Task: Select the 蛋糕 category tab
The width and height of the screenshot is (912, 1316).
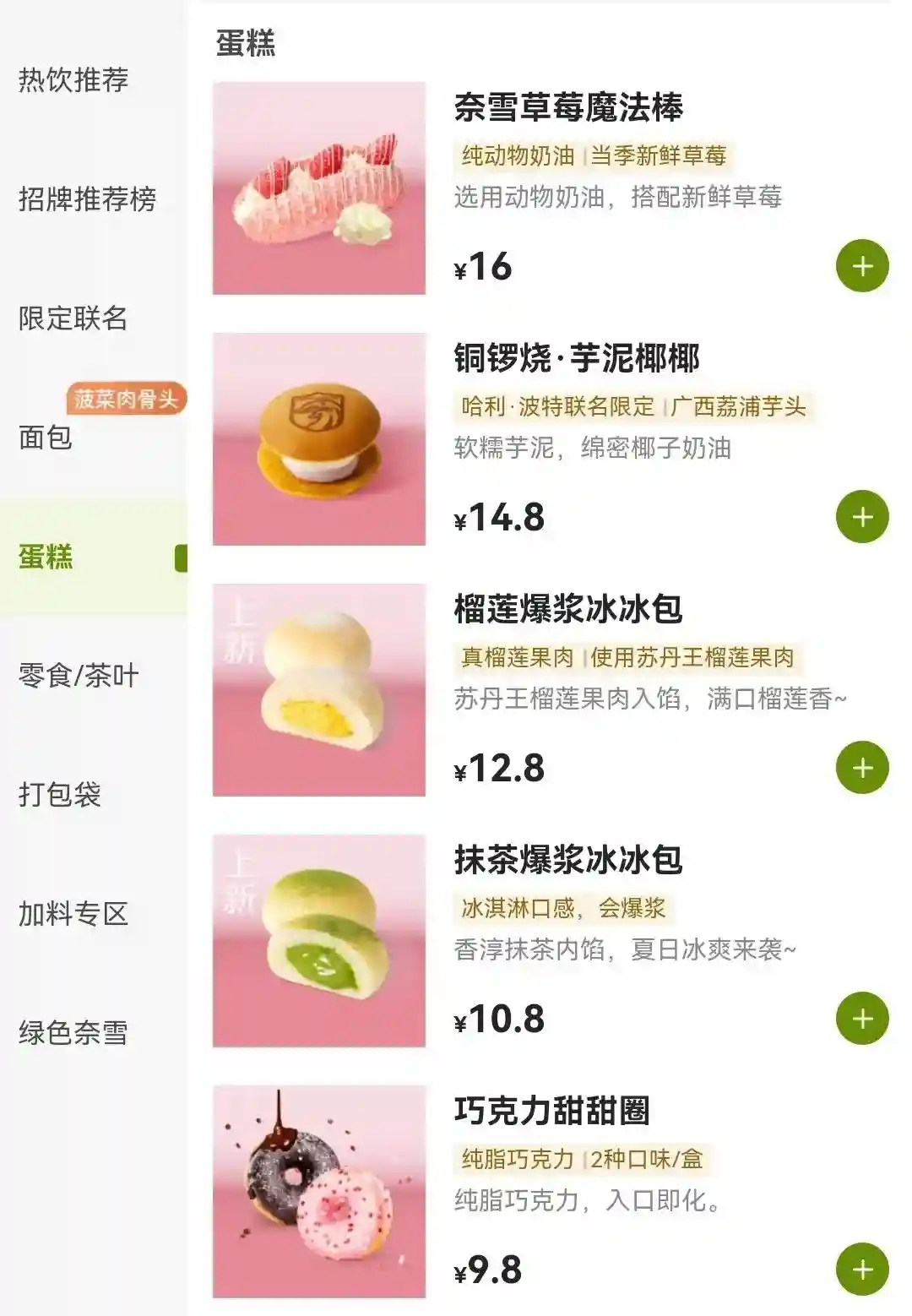Action: tap(46, 557)
